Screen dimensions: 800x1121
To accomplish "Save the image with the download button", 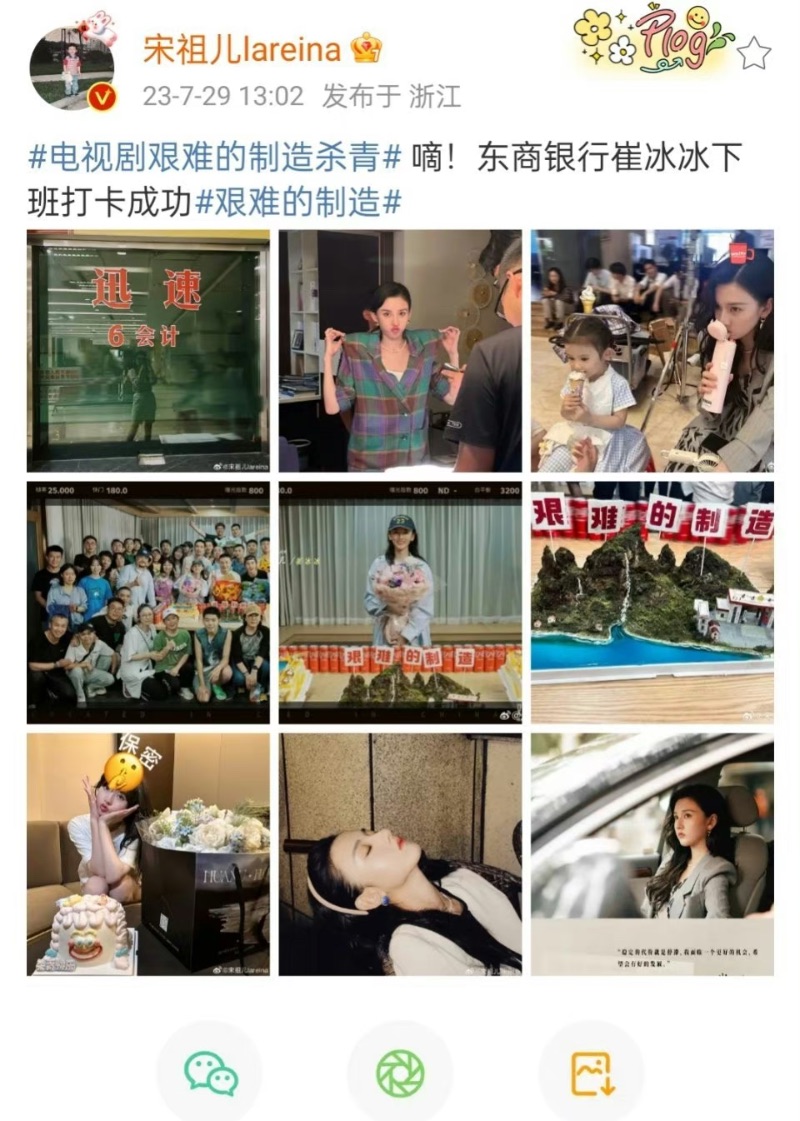I will (x=591, y=1073).
